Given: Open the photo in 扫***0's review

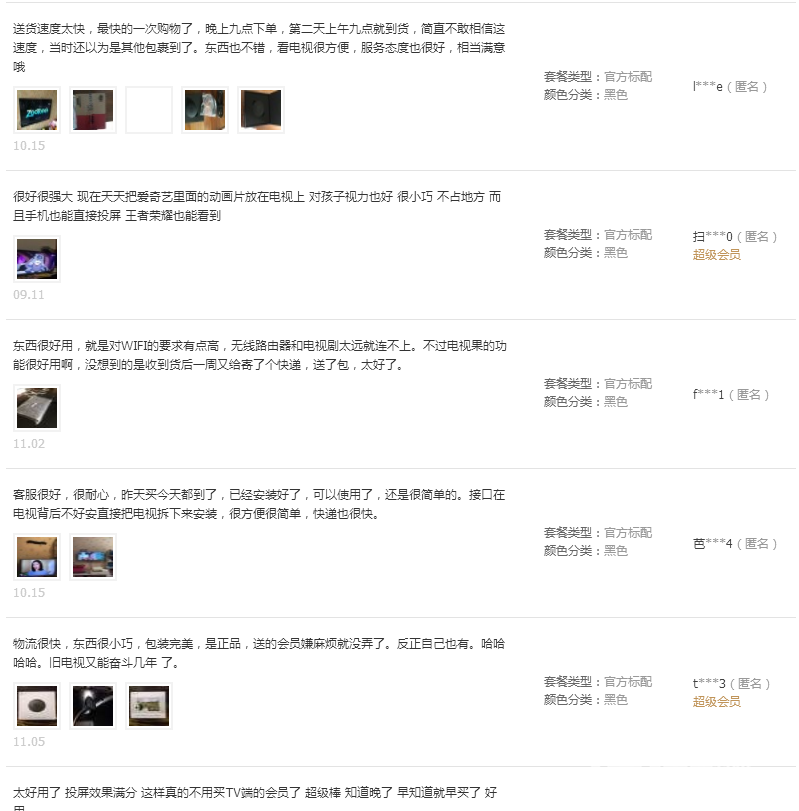Looking at the screenshot, I should 37,259.
